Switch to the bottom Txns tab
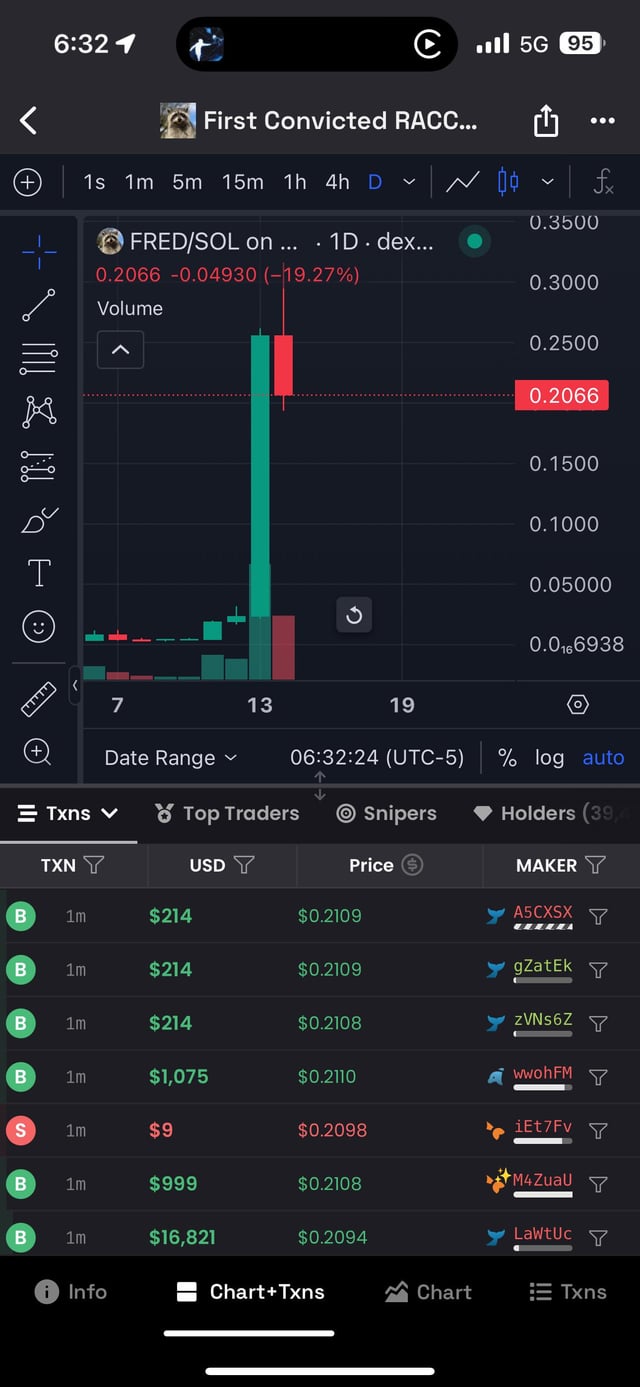This screenshot has height=1387, width=640. 567,1292
